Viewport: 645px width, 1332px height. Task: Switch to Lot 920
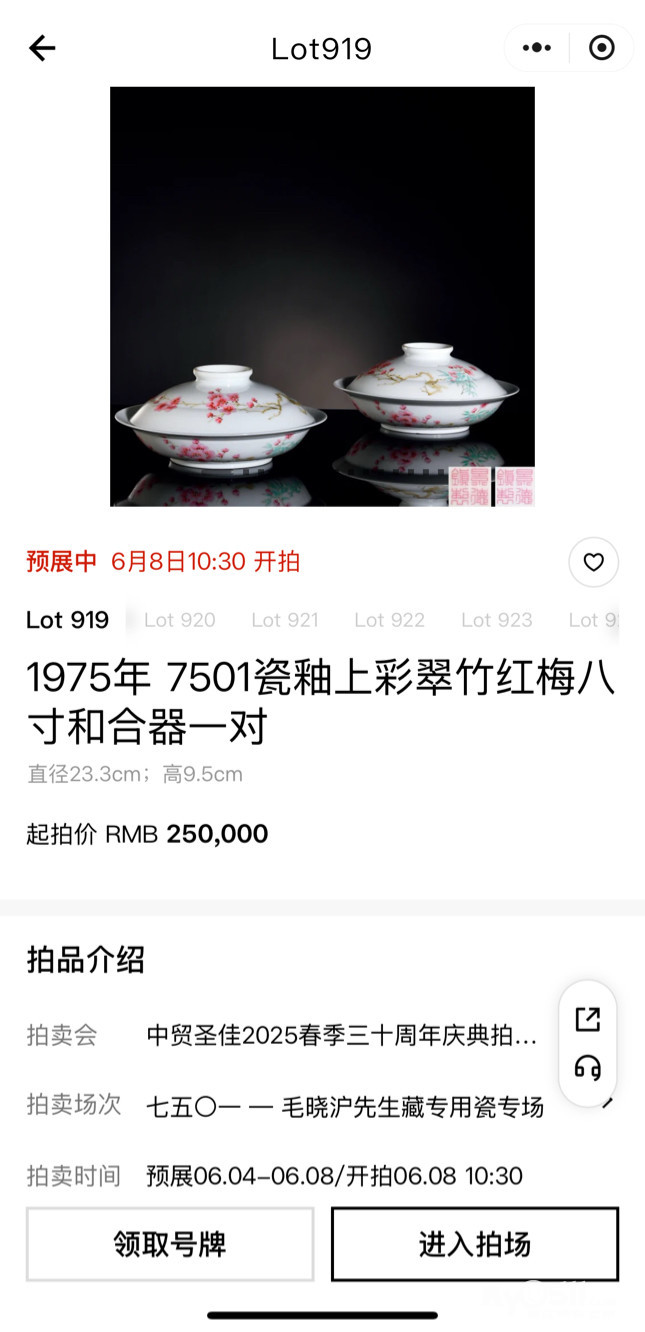click(180, 620)
